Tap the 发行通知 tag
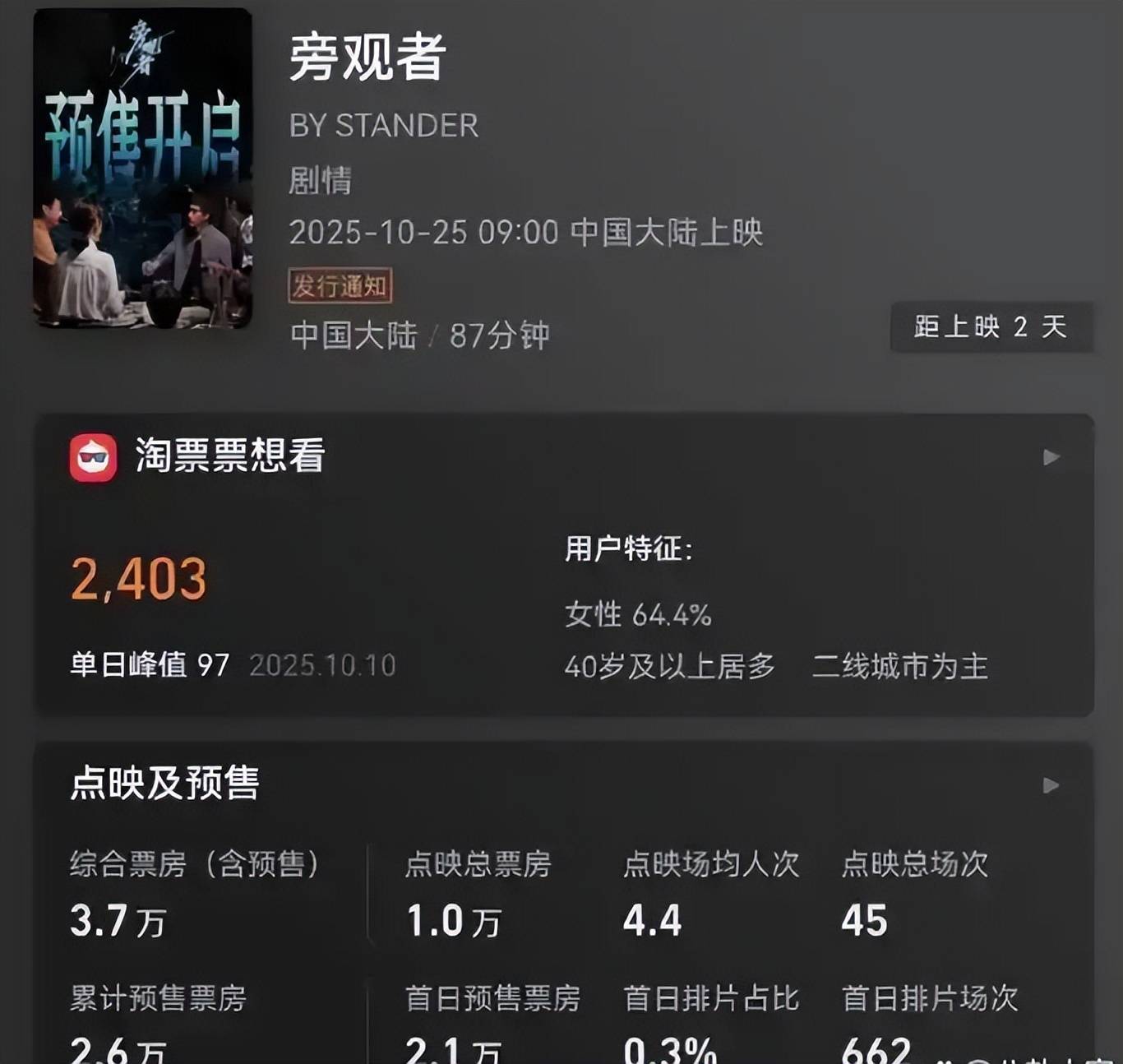Viewport: 1123px width, 1064px height. [340, 286]
